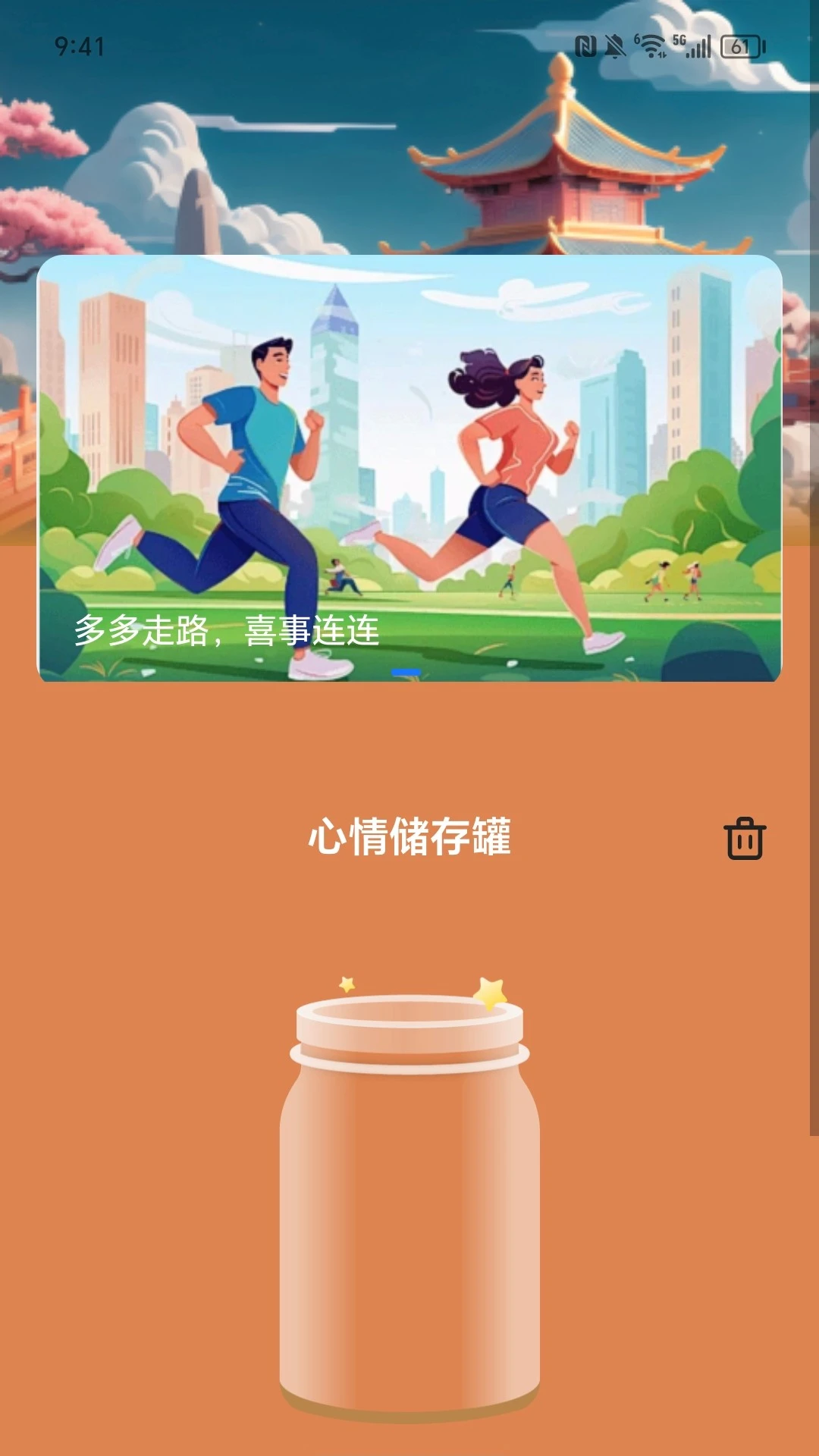The image size is (819, 1456).
Task: Tap the small star on the jar's left rim
Action: tap(347, 984)
